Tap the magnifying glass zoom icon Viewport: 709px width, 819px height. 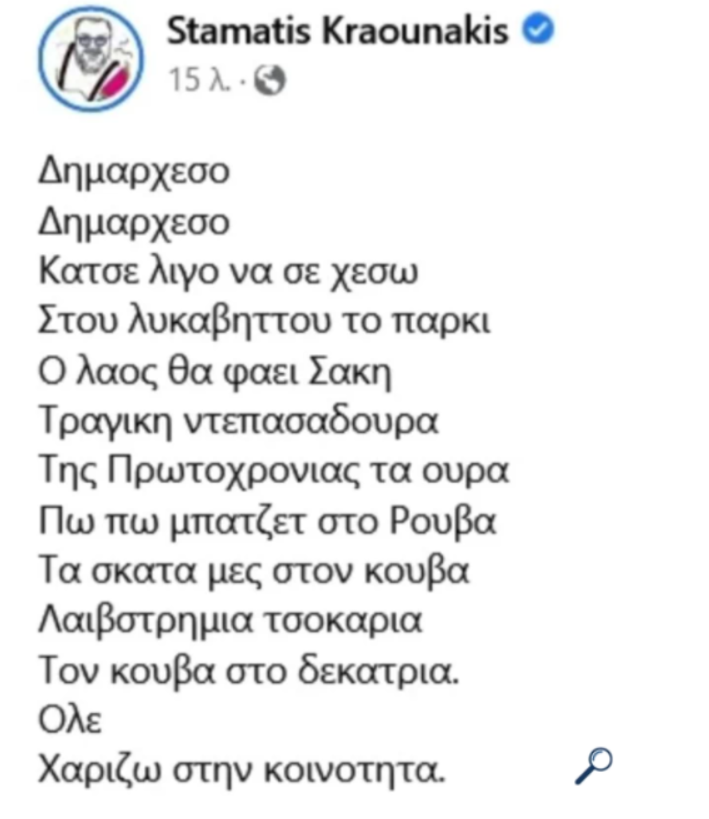[594, 767]
